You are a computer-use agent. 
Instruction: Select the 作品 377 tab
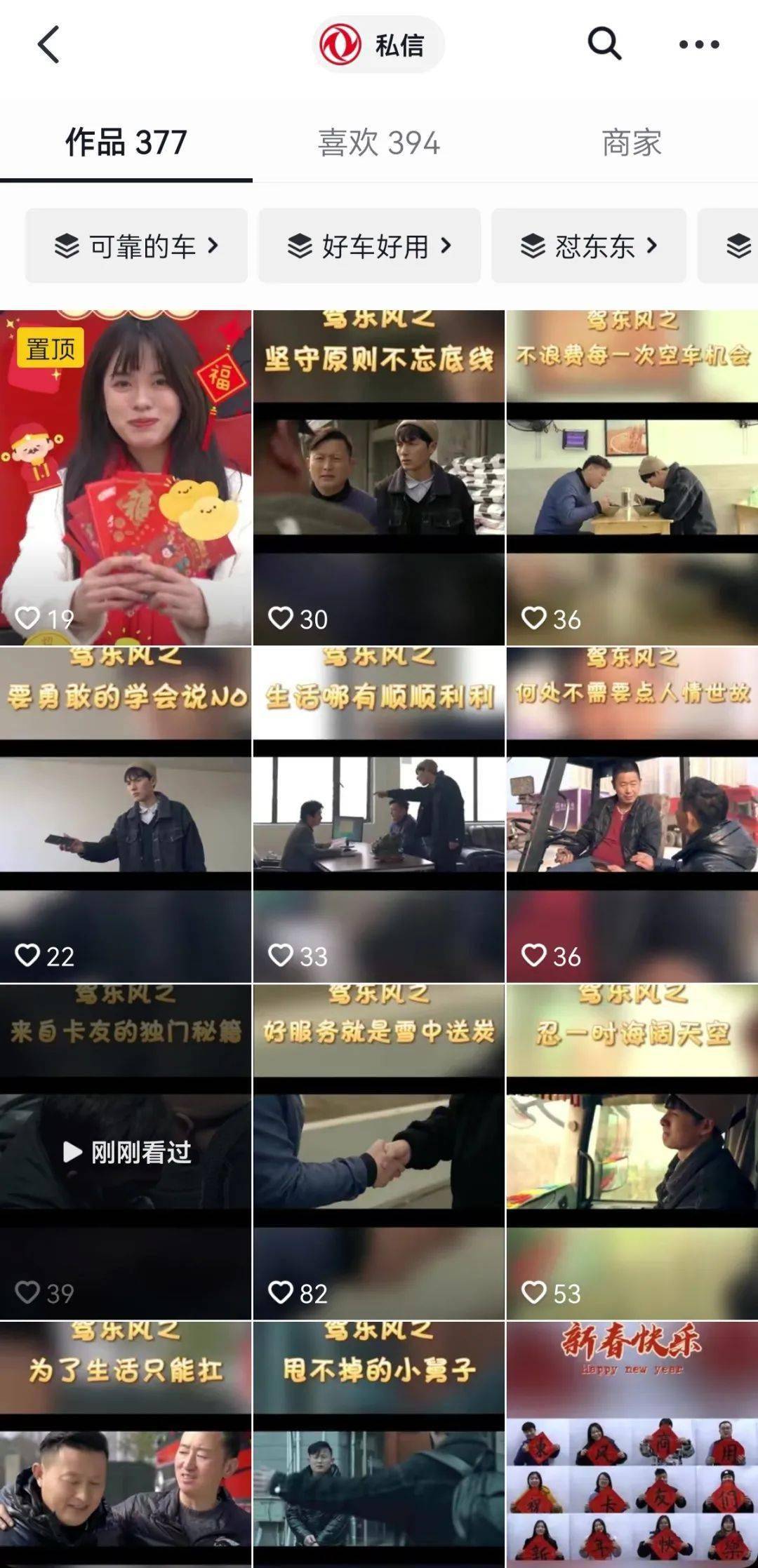[x=126, y=142]
